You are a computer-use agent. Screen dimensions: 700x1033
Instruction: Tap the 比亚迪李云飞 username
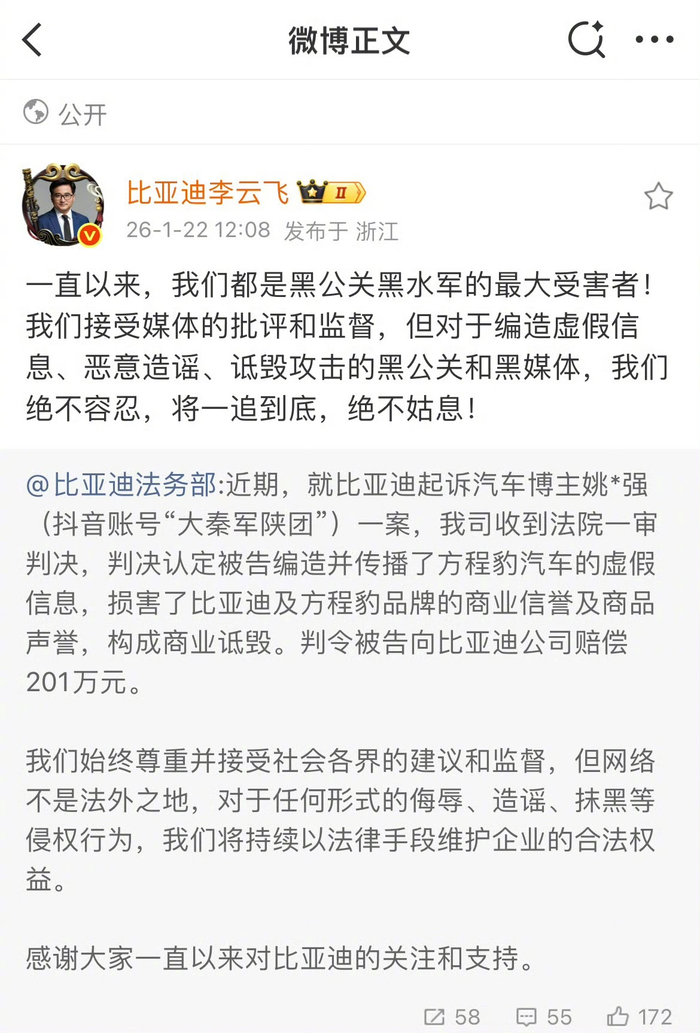pos(208,192)
